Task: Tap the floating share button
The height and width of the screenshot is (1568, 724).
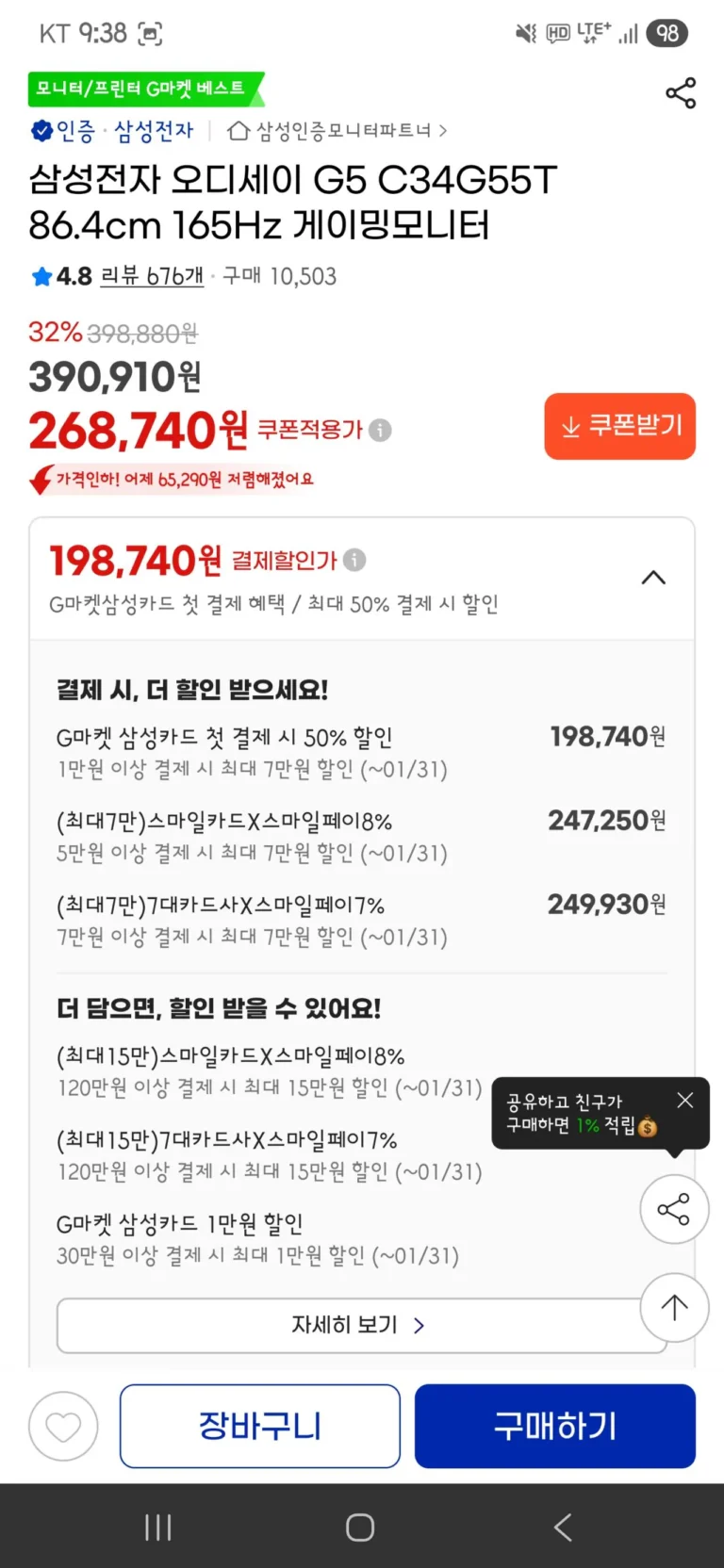Action: [x=673, y=1209]
